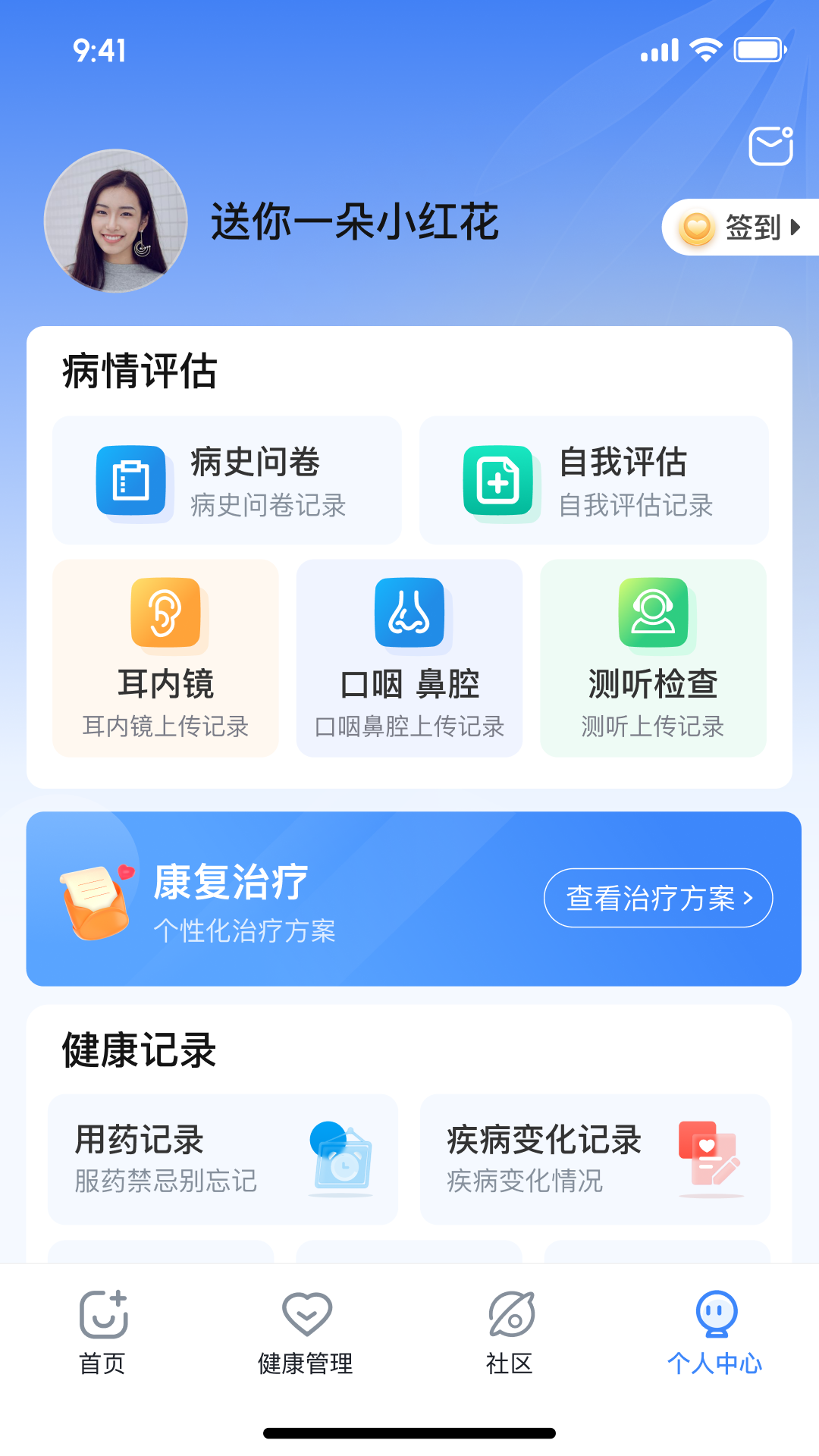The image size is (819, 1456).
Task: Open the message envelope icon
Action: [x=770, y=144]
